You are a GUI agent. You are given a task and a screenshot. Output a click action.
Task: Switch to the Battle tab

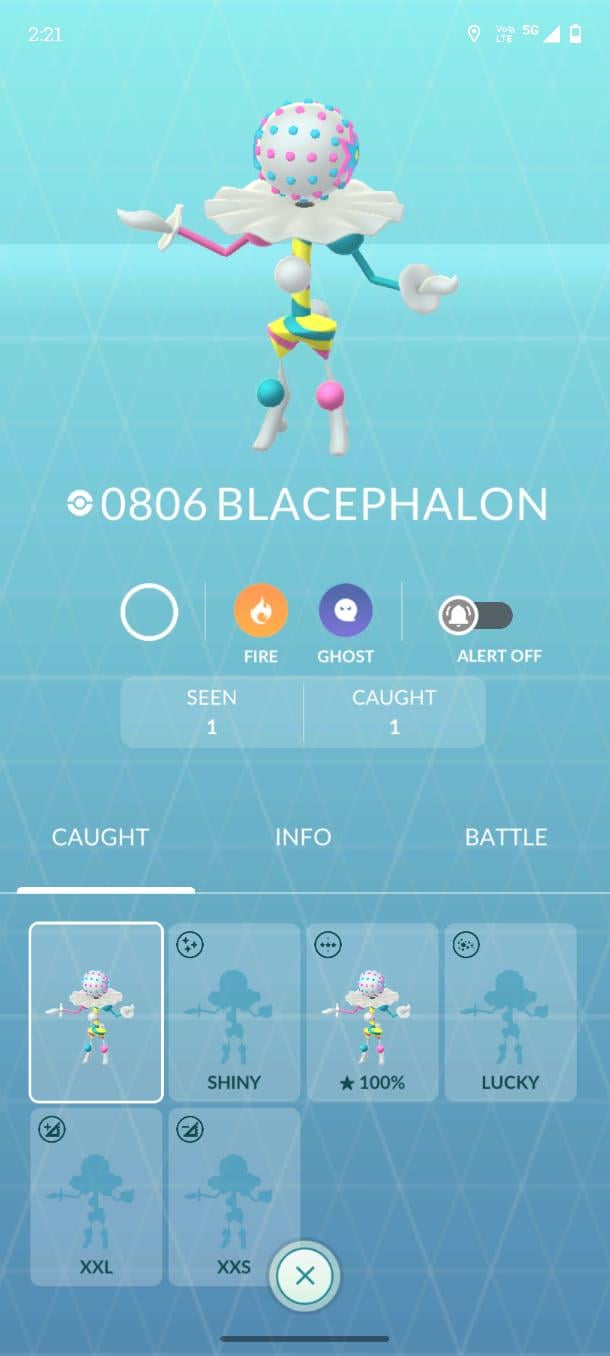coord(505,837)
